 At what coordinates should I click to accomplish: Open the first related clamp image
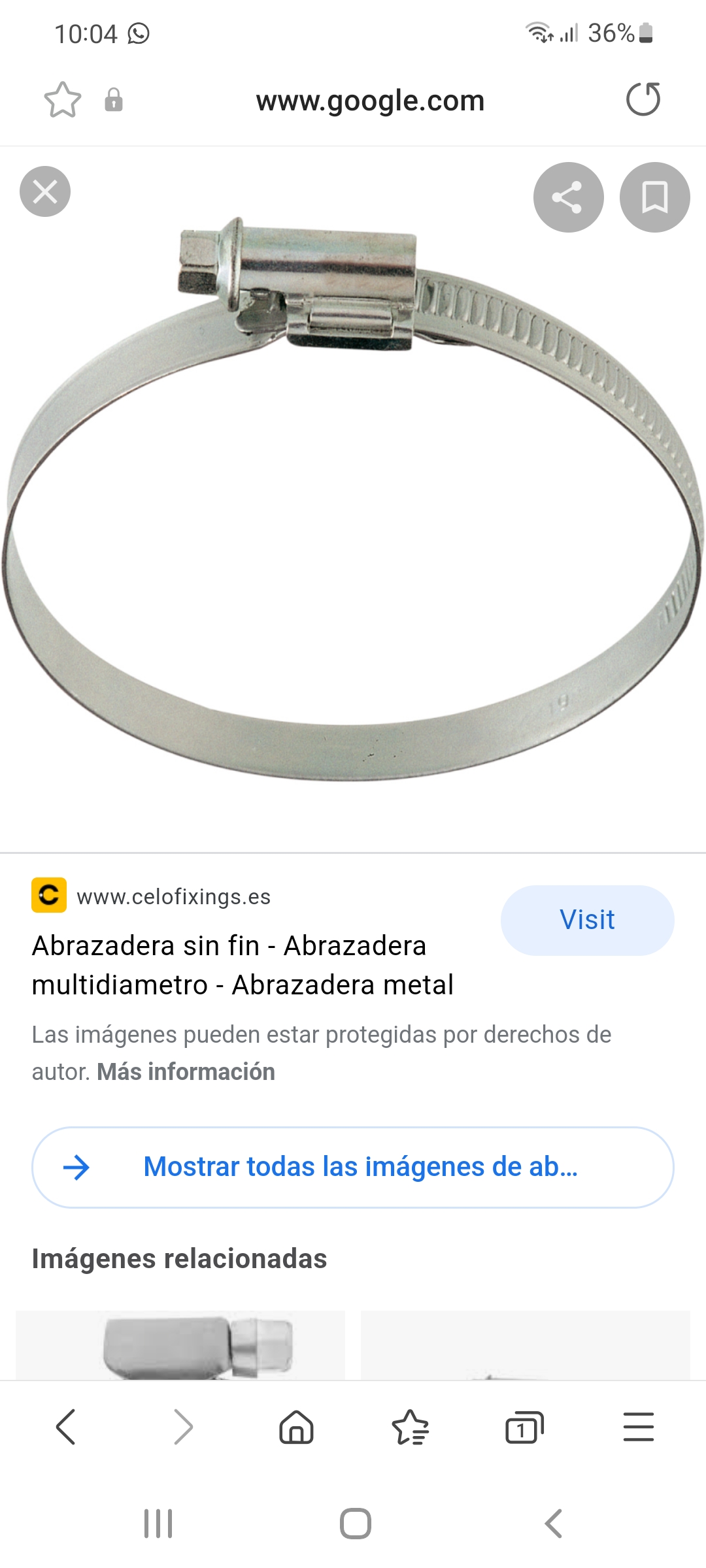(180, 1346)
